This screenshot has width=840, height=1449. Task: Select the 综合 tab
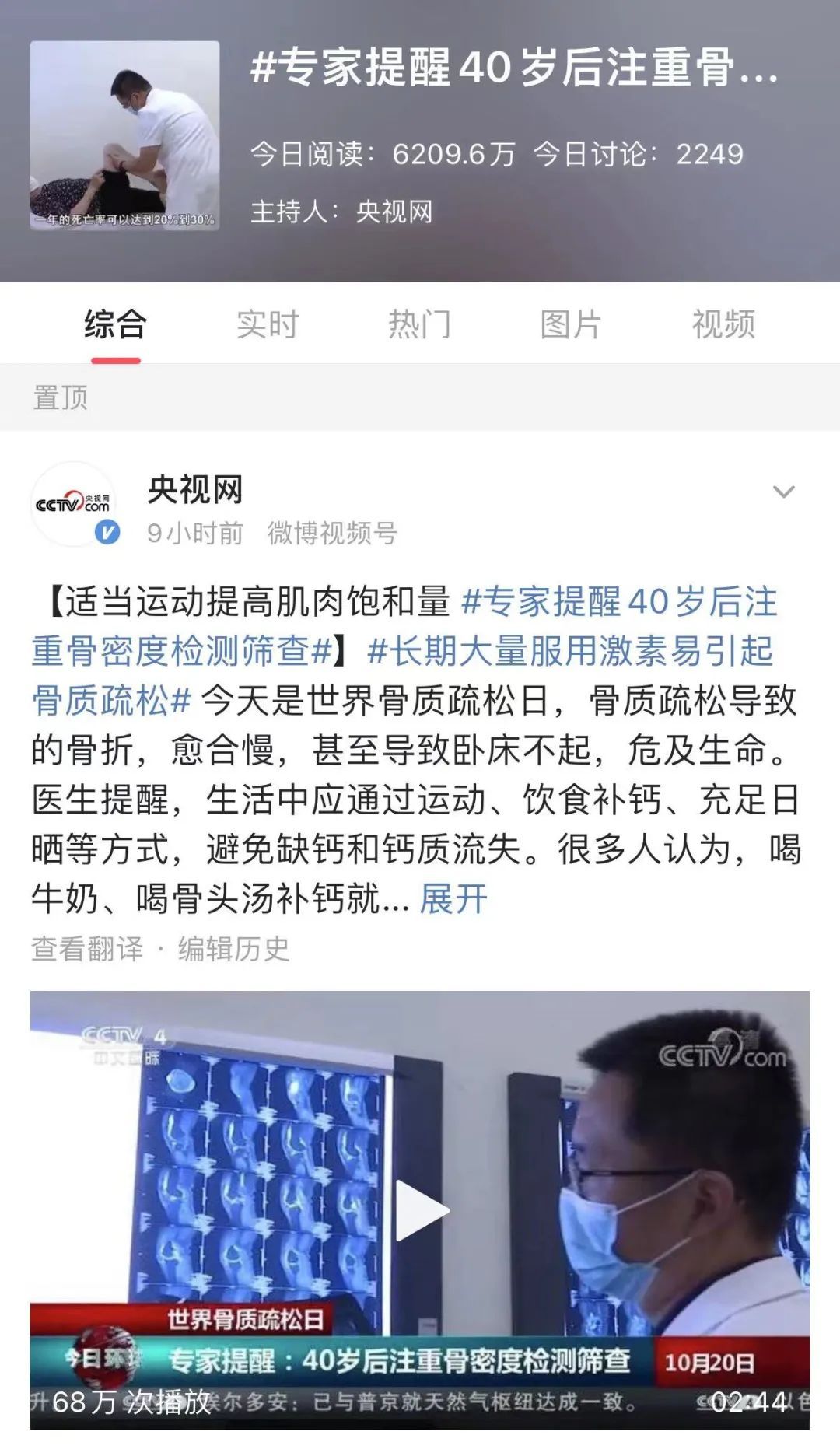click(x=116, y=324)
